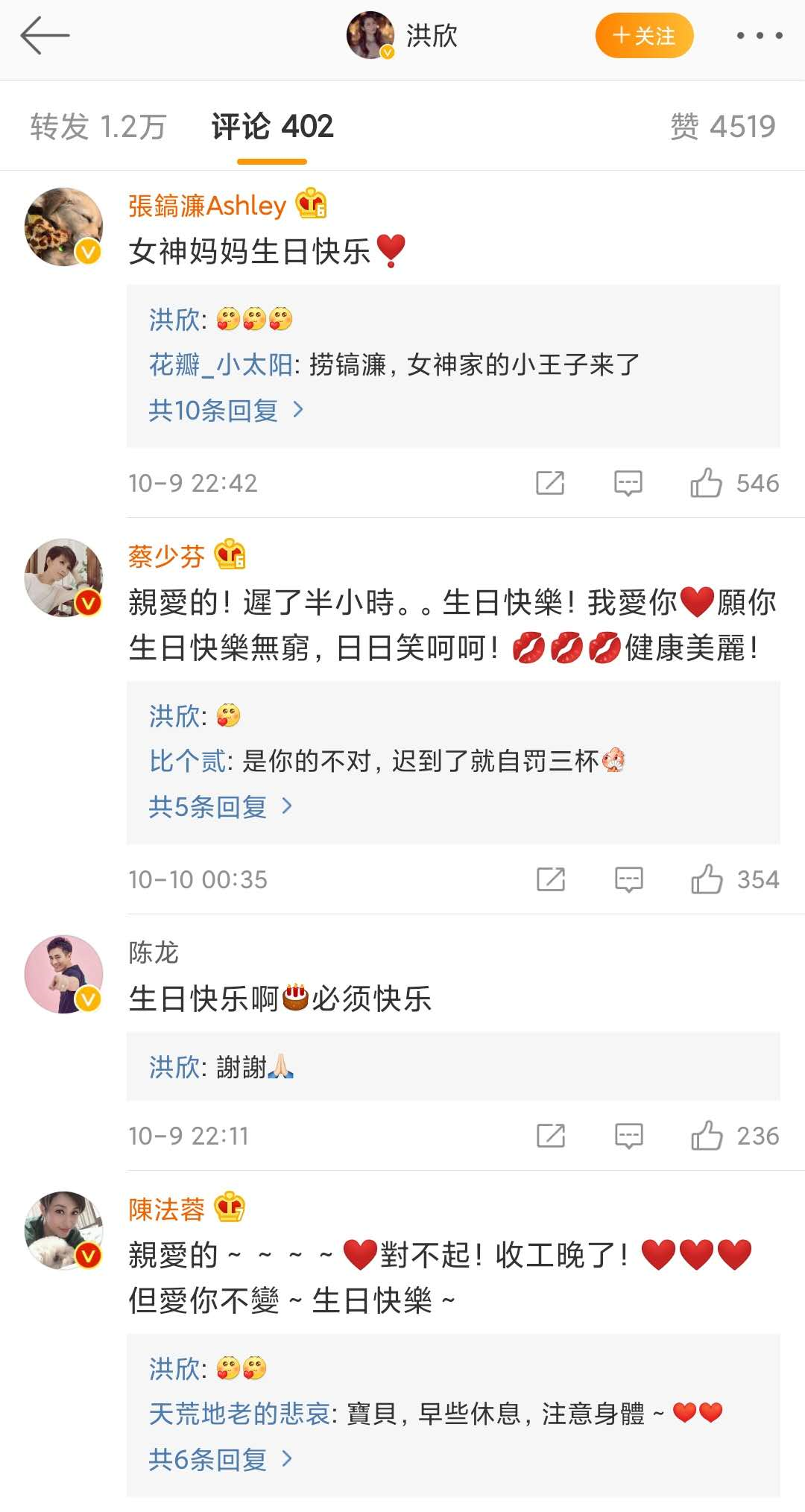Screen dimensions: 805x1512
Task: Open 張鎬濂Ashley's profile name
Action: point(207,205)
